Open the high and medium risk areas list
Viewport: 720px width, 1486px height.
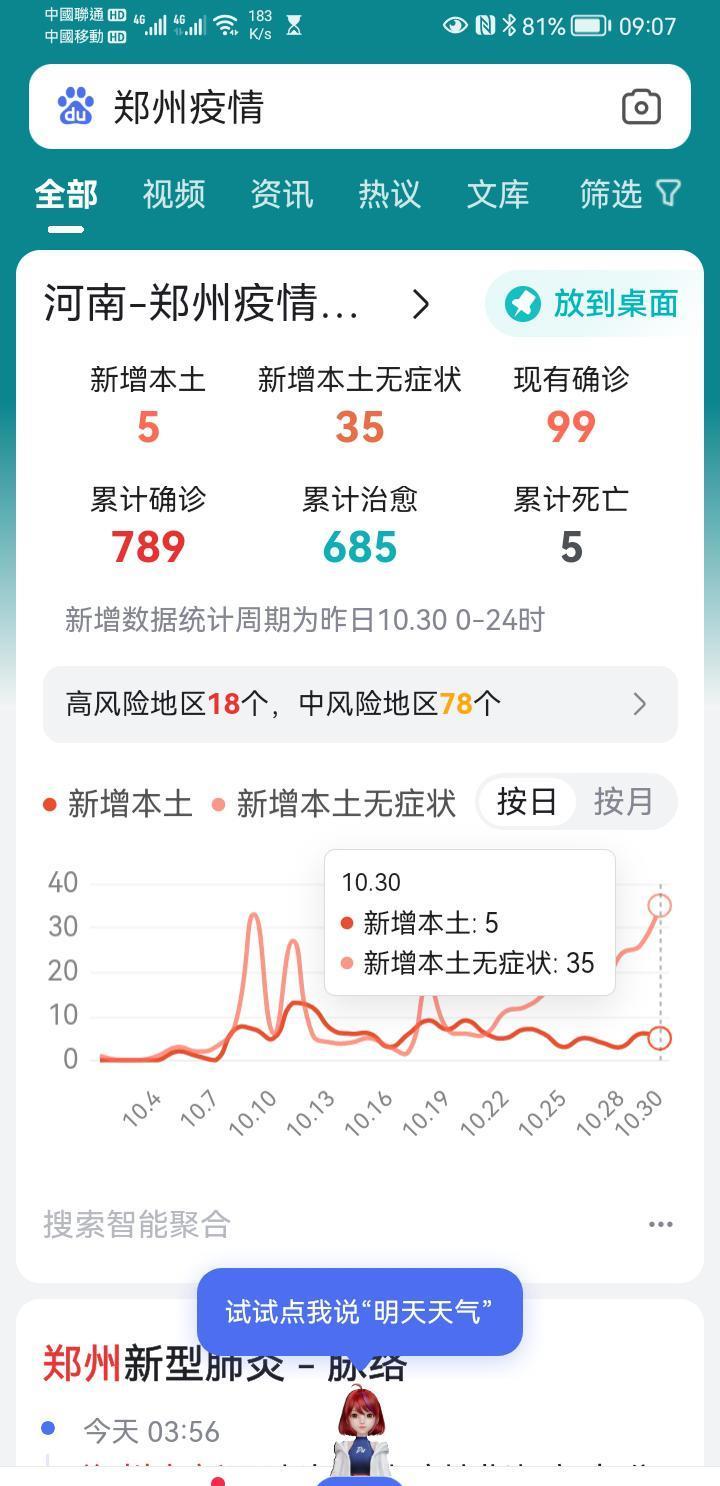[x=360, y=704]
